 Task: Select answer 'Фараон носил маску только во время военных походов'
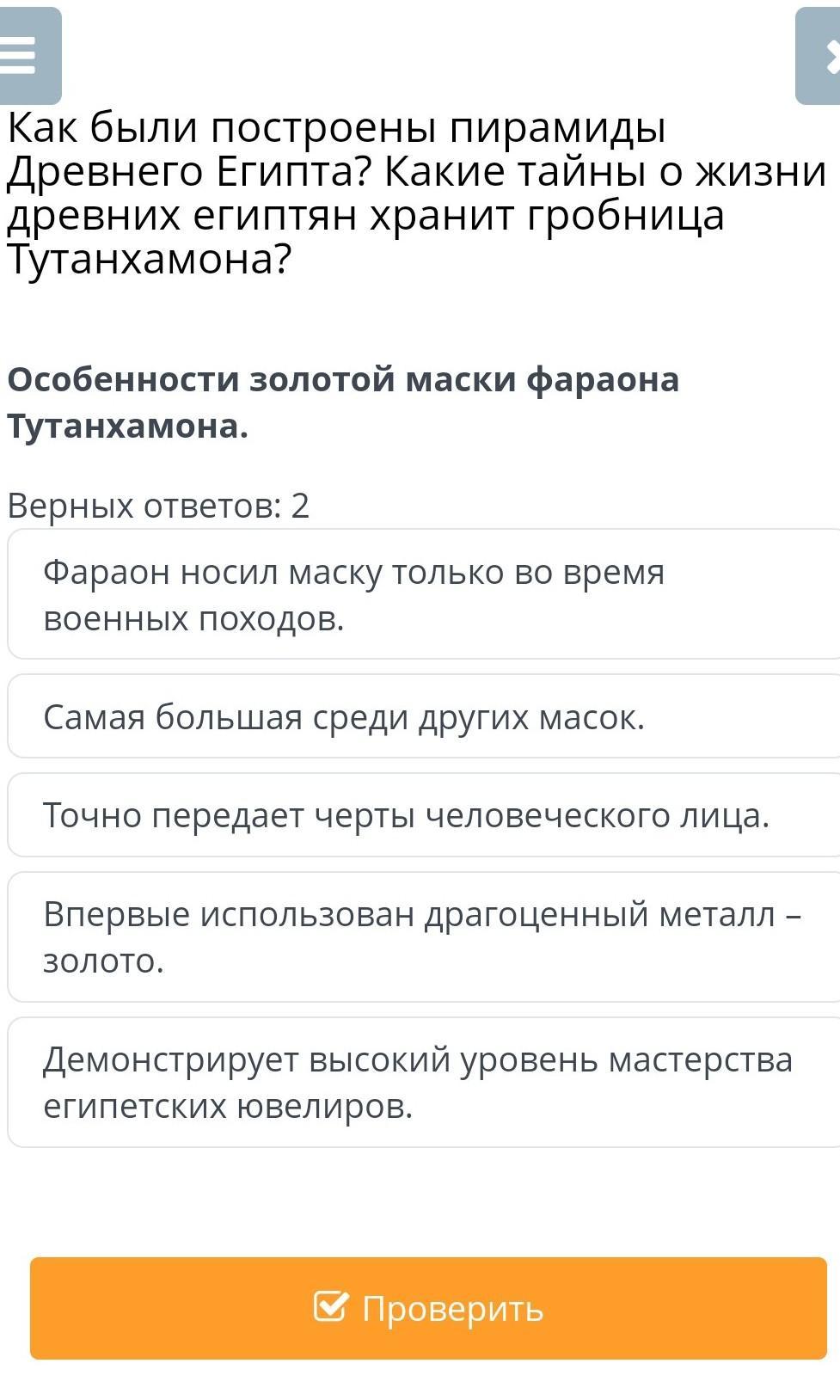coord(421,595)
